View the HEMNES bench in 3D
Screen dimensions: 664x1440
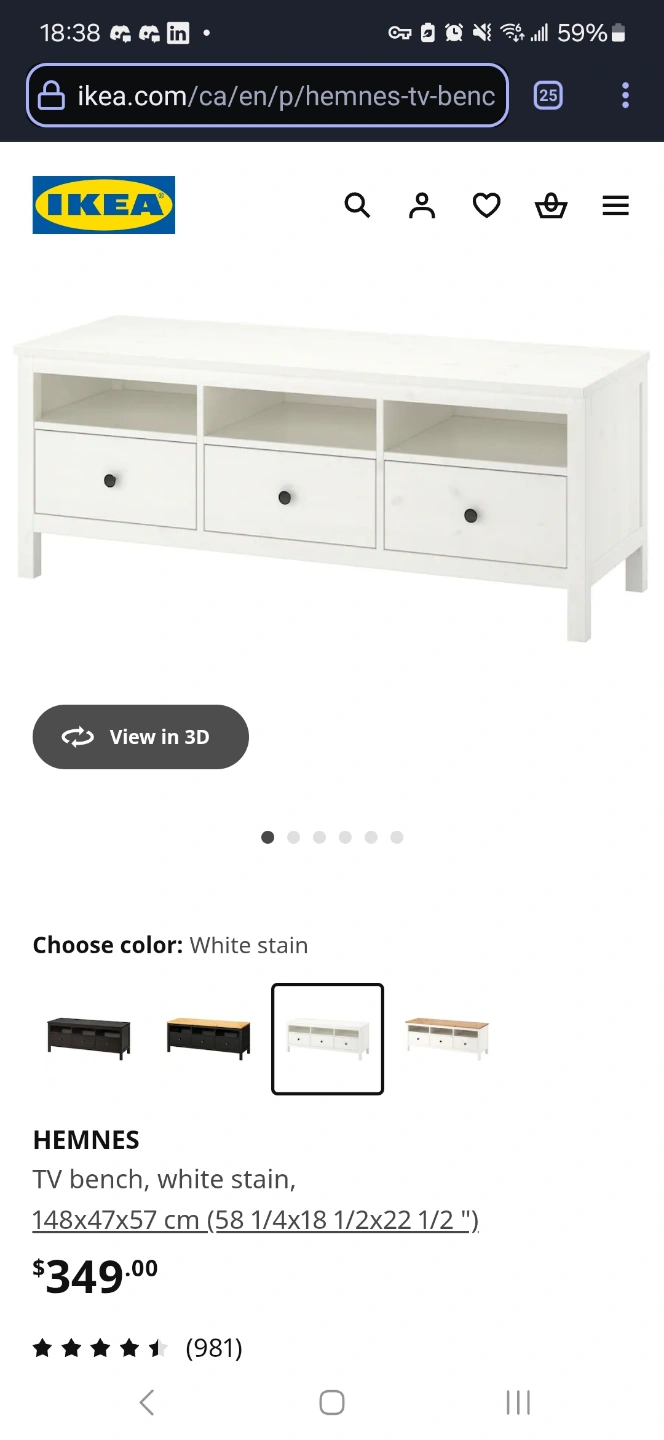click(141, 737)
